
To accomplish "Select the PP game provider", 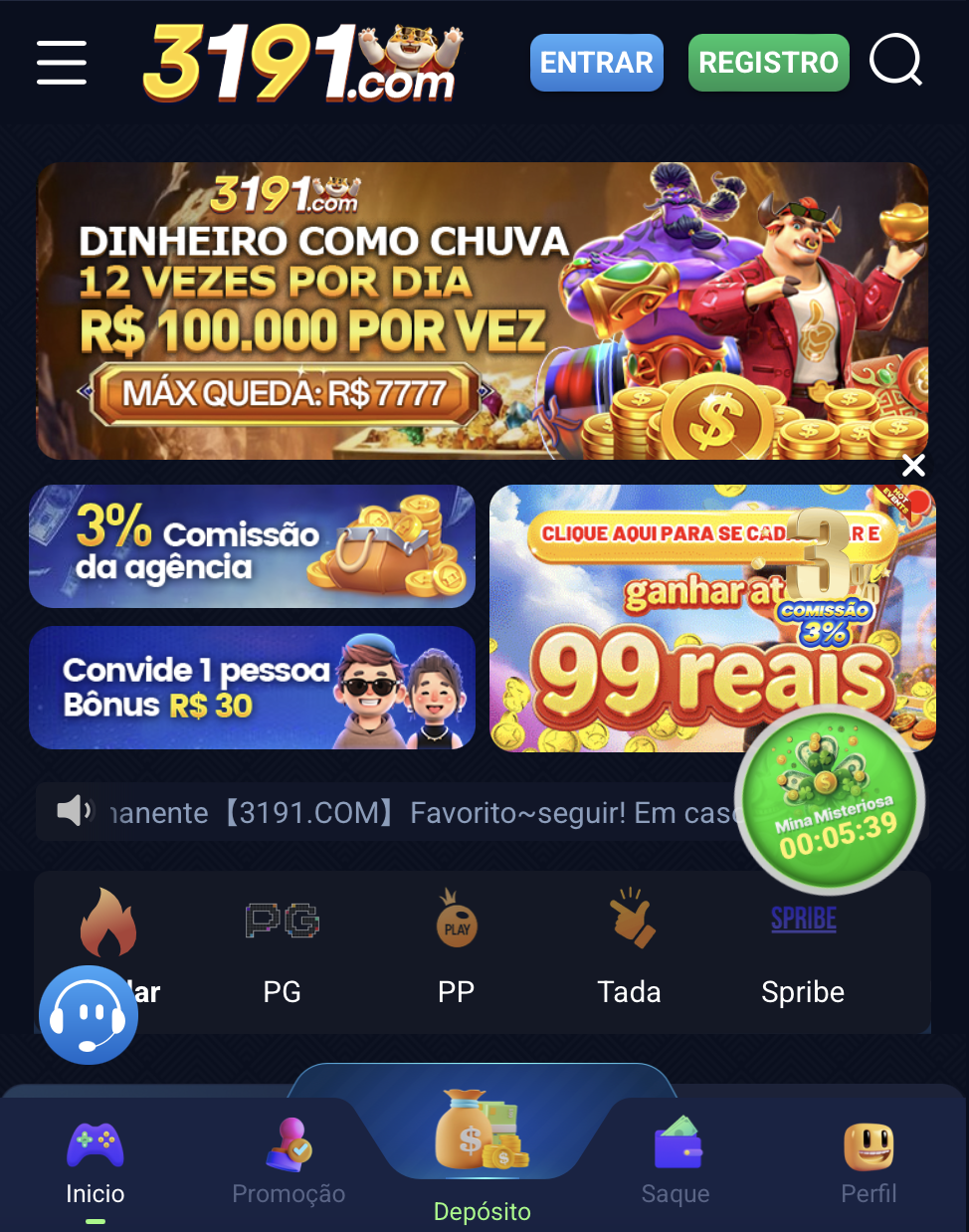I will click(457, 948).
